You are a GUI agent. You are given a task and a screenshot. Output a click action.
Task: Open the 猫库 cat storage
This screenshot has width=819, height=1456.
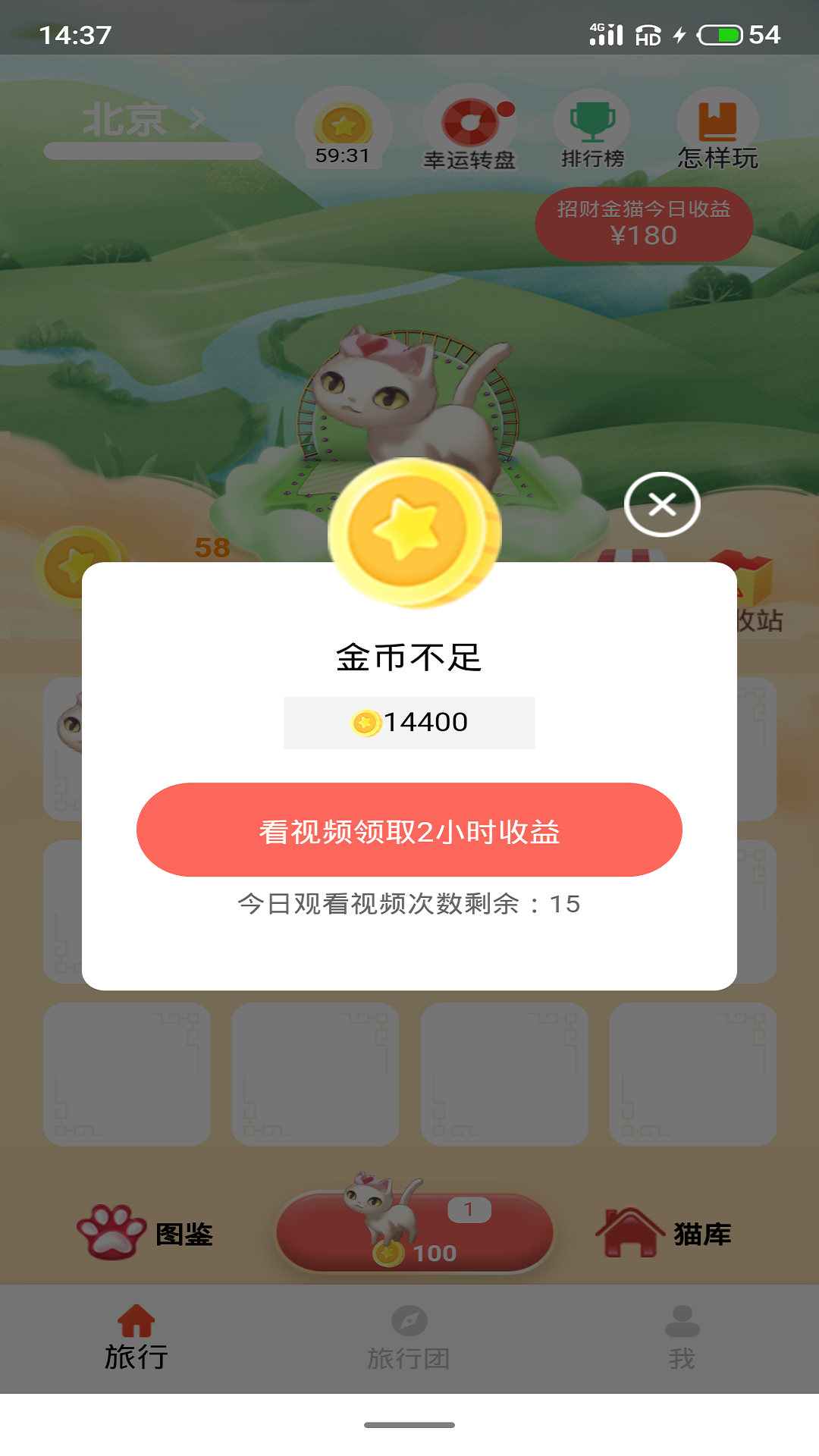point(665,1234)
